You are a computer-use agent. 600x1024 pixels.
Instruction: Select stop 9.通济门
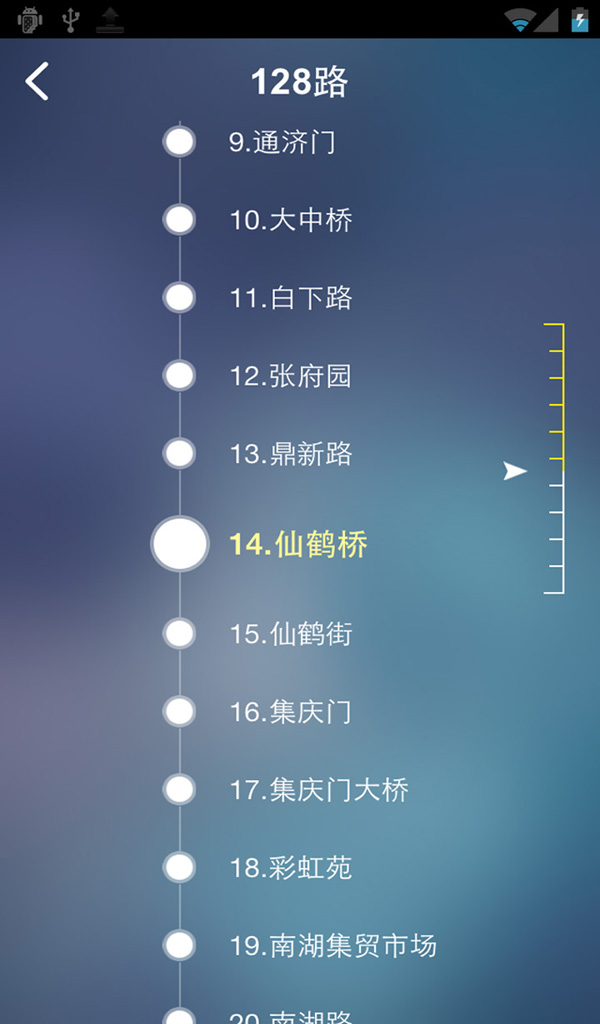tap(282, 142)
